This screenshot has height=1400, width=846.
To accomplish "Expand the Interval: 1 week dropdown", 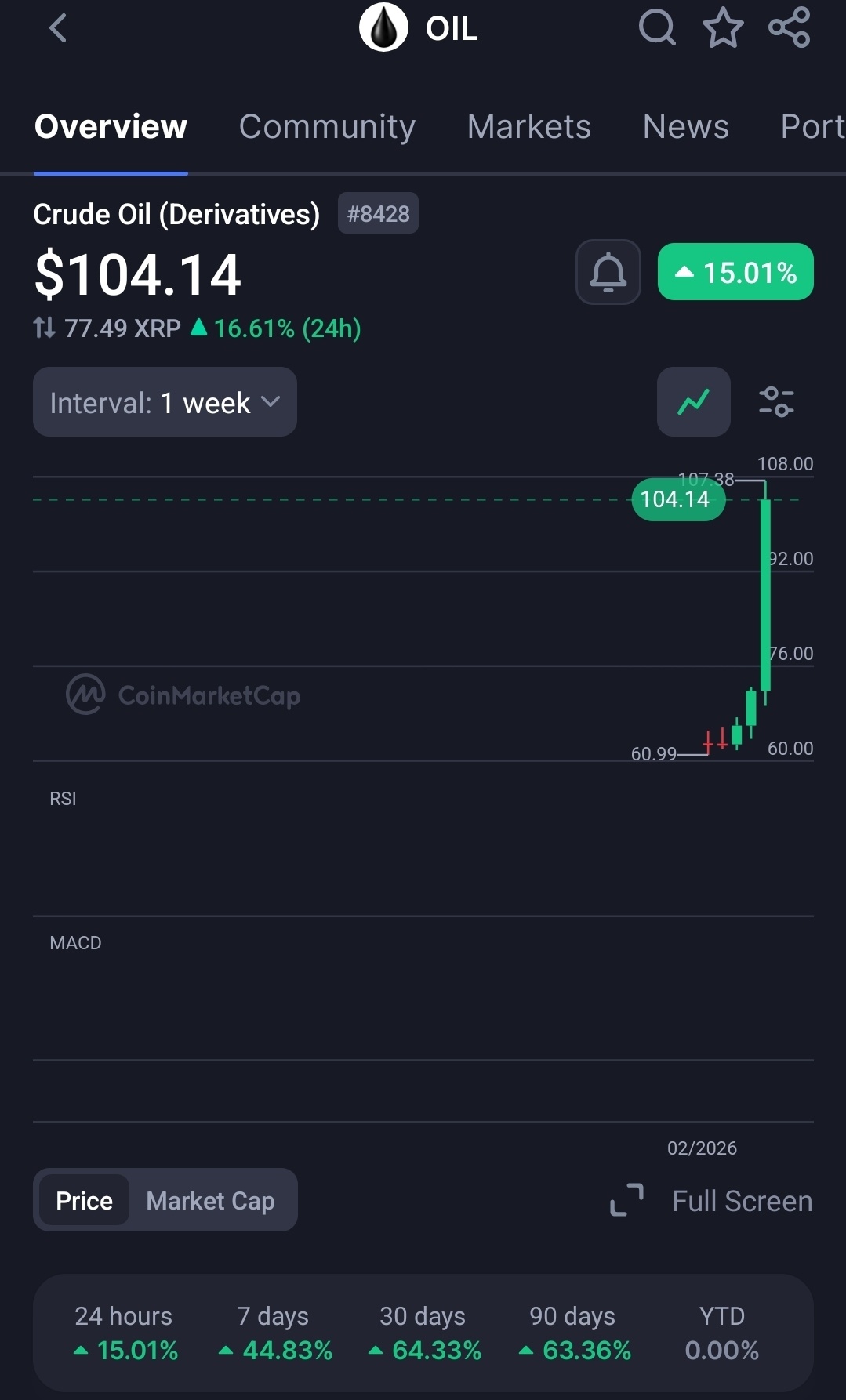I will 165,402.
